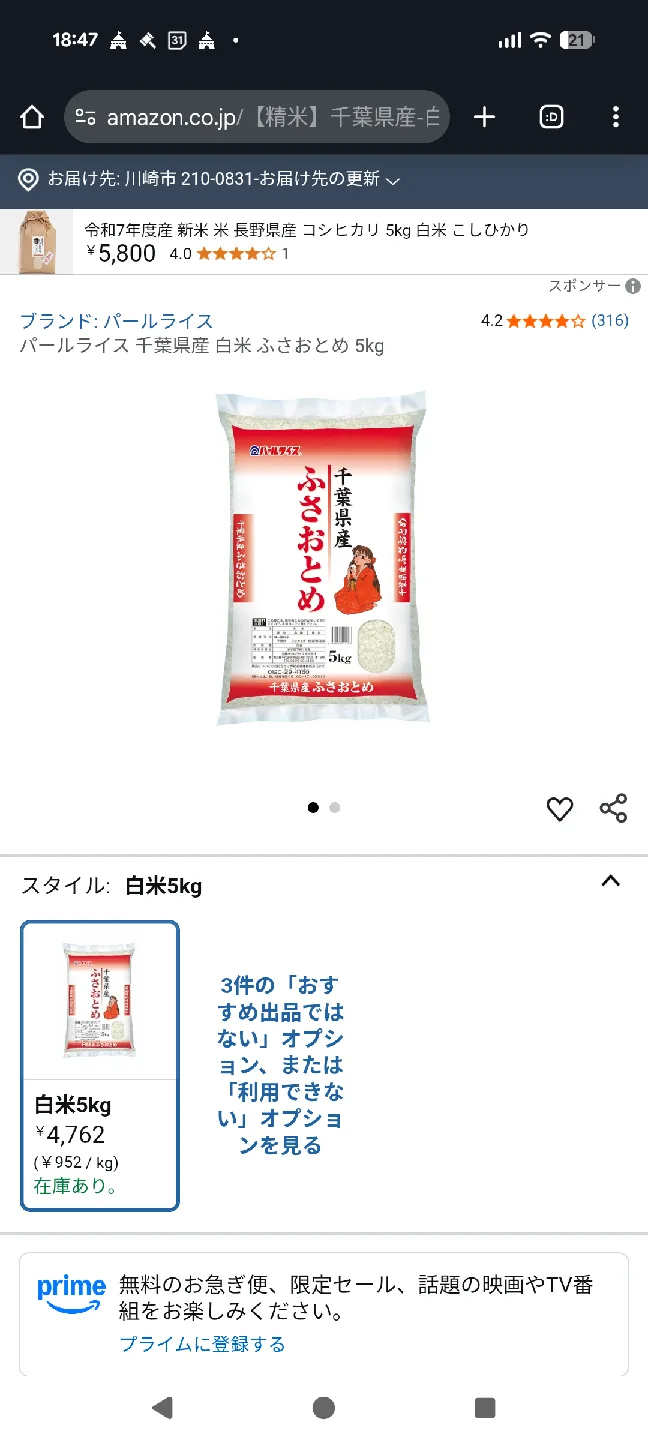This screenshot has height=1440, width=648.
Task: Add this item to the wish list
Action: [560, 809]
